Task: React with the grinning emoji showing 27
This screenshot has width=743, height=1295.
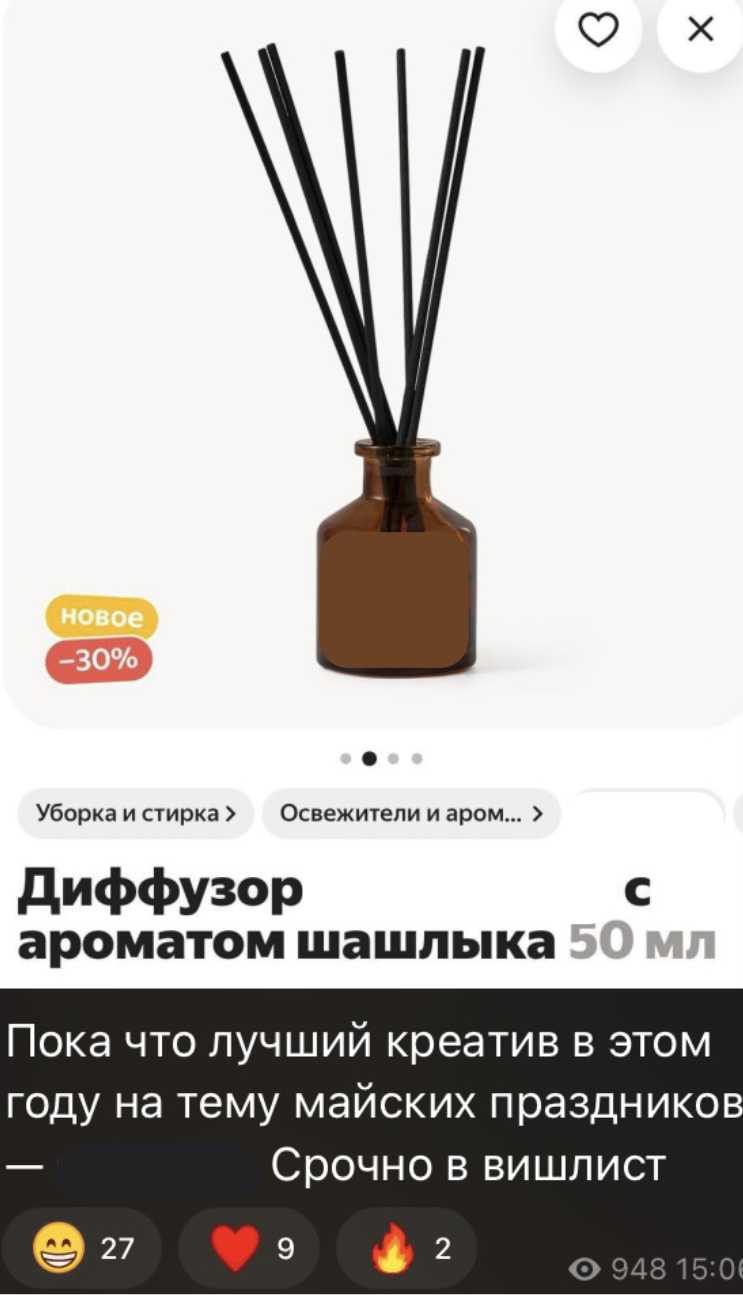Action: pyautogui.click(x=83, y=1248)
